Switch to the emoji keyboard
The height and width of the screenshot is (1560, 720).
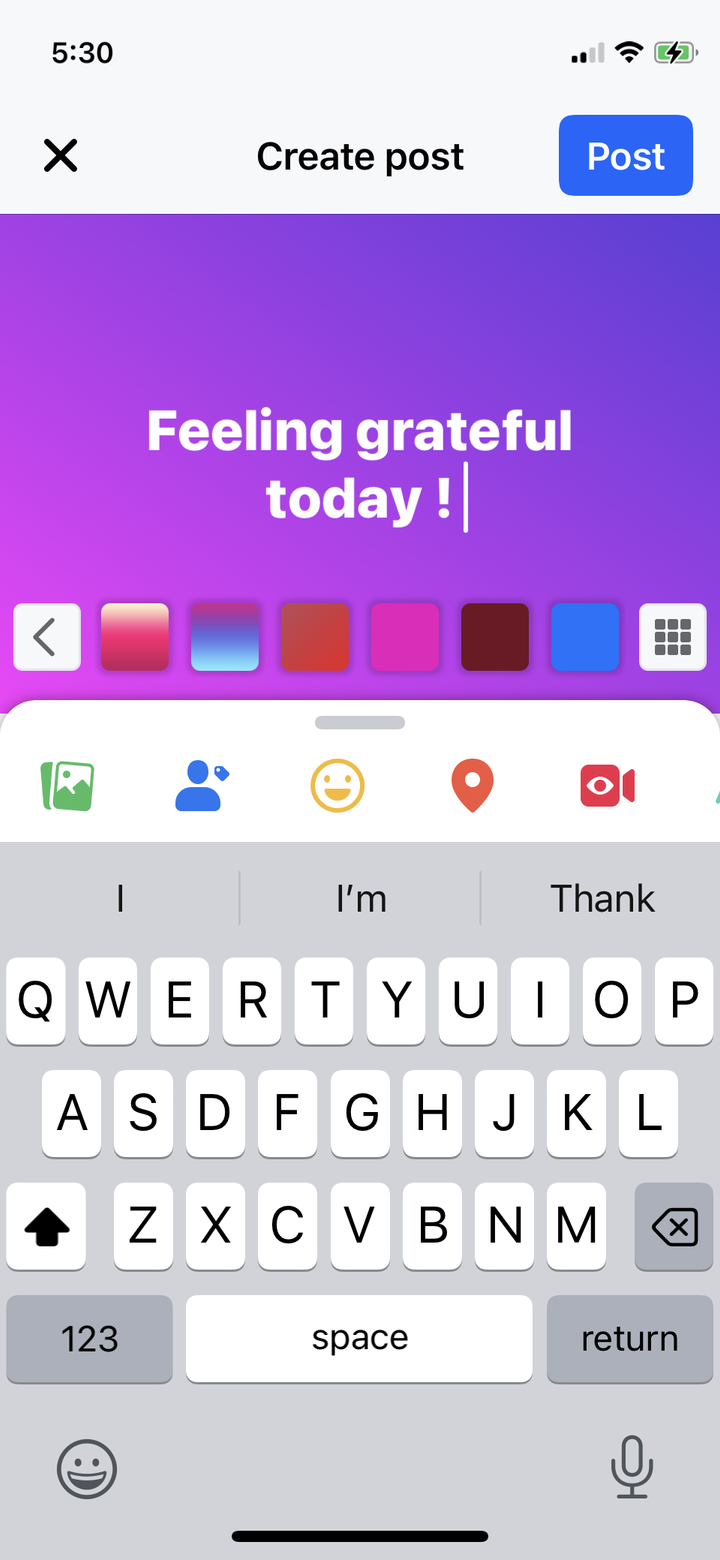(87, 1469)
